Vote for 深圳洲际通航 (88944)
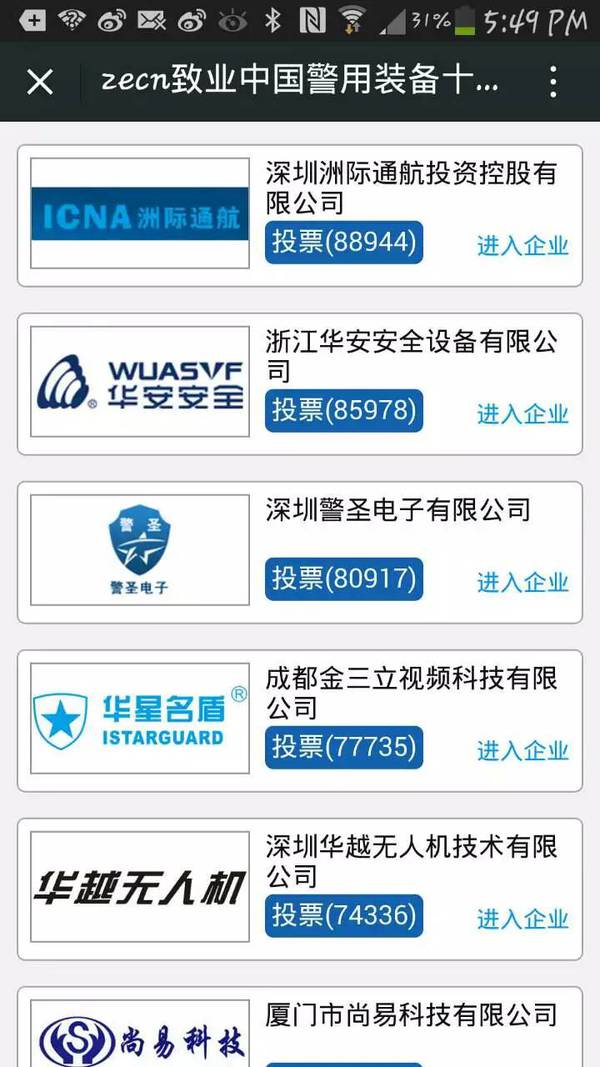This screenshot has width=600, height=1067. pos(344,243)
